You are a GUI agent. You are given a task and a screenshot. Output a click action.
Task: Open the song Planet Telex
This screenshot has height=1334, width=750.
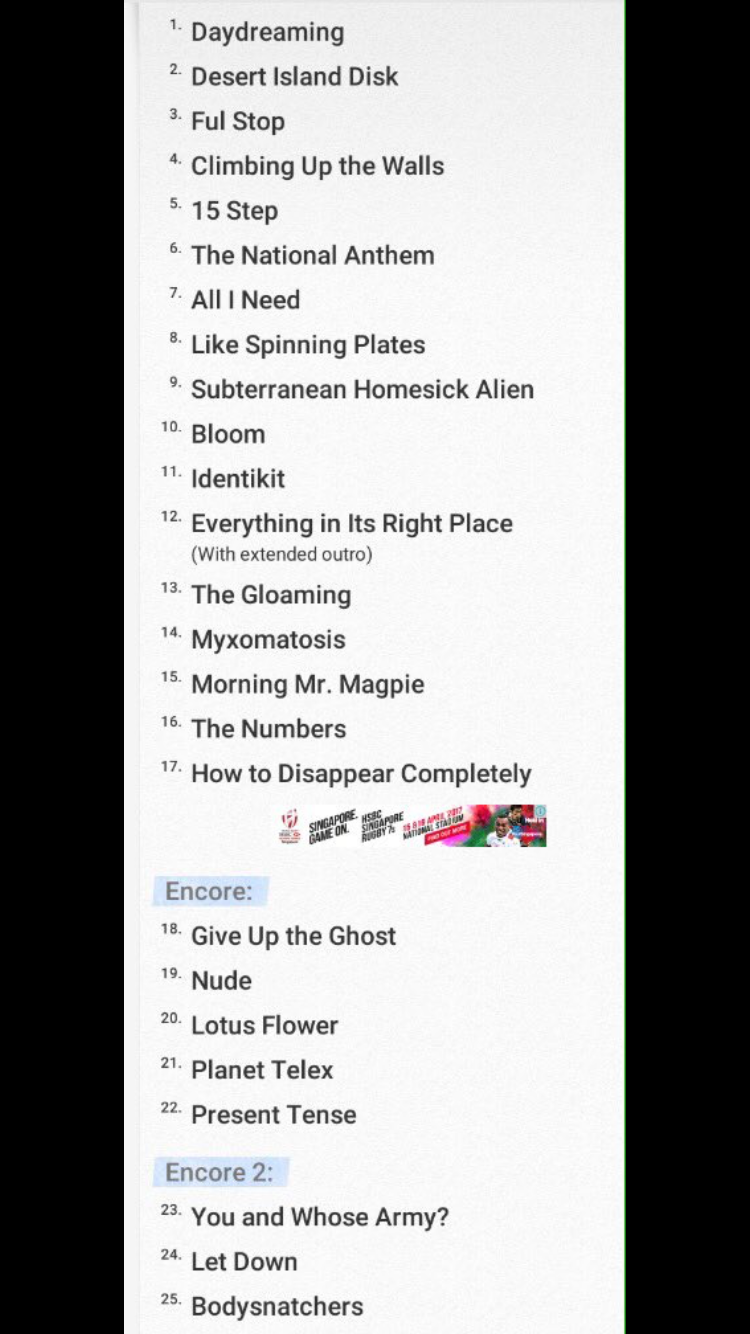pos(262,1070)
